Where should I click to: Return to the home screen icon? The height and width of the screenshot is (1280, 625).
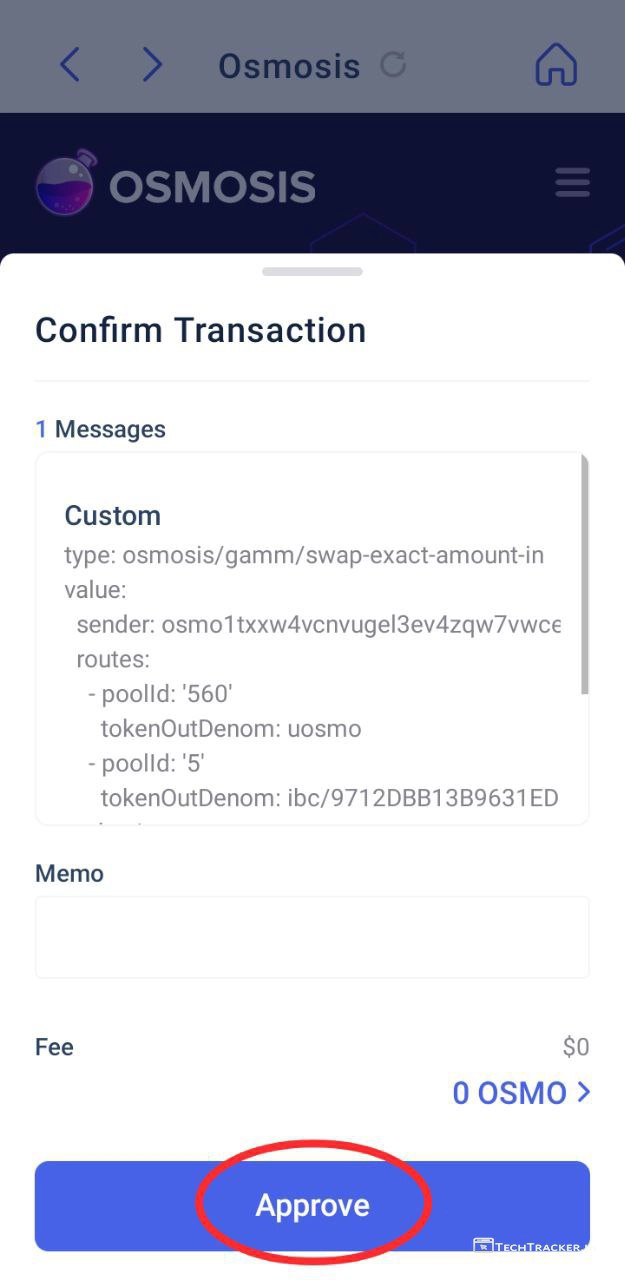pos(556,65)
